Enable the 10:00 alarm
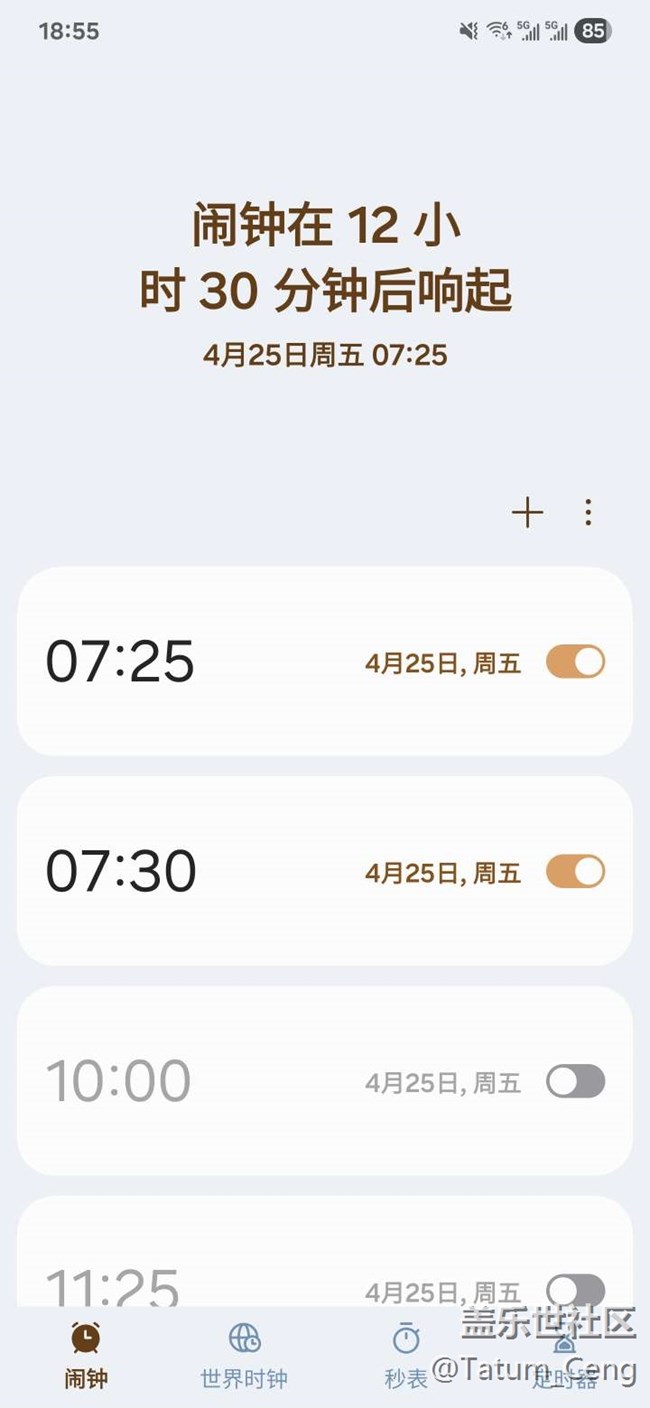The width and height of the screenshot is (650, 1408). (x=575, y=1081)
